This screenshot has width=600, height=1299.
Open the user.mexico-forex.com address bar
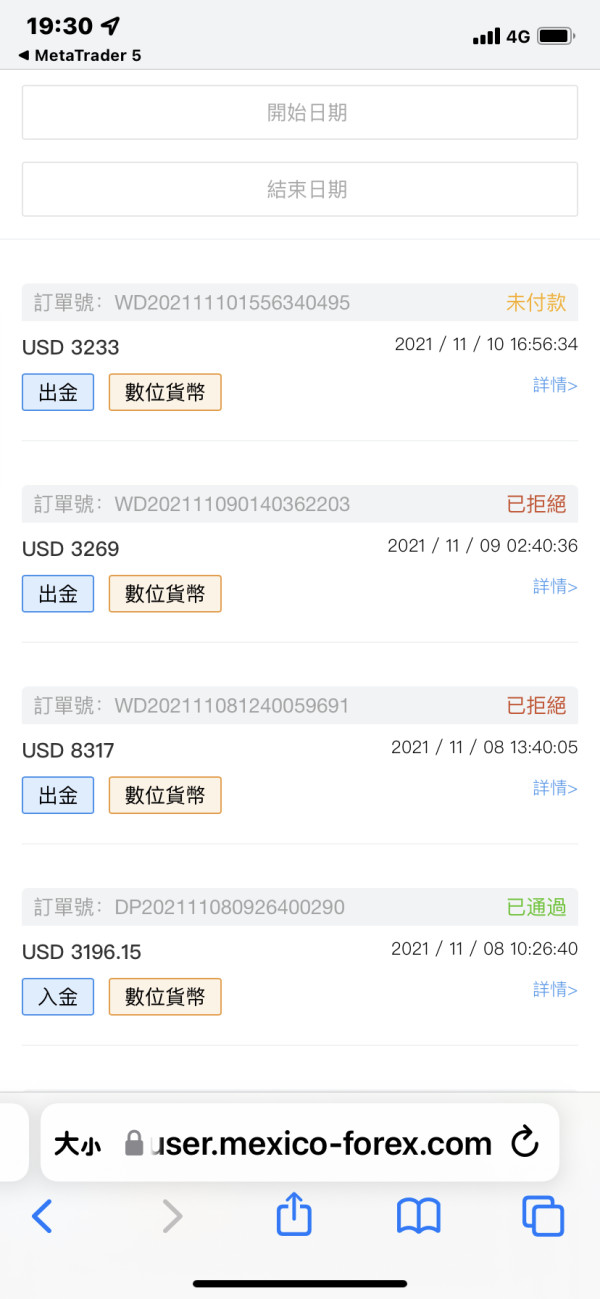320,1144
